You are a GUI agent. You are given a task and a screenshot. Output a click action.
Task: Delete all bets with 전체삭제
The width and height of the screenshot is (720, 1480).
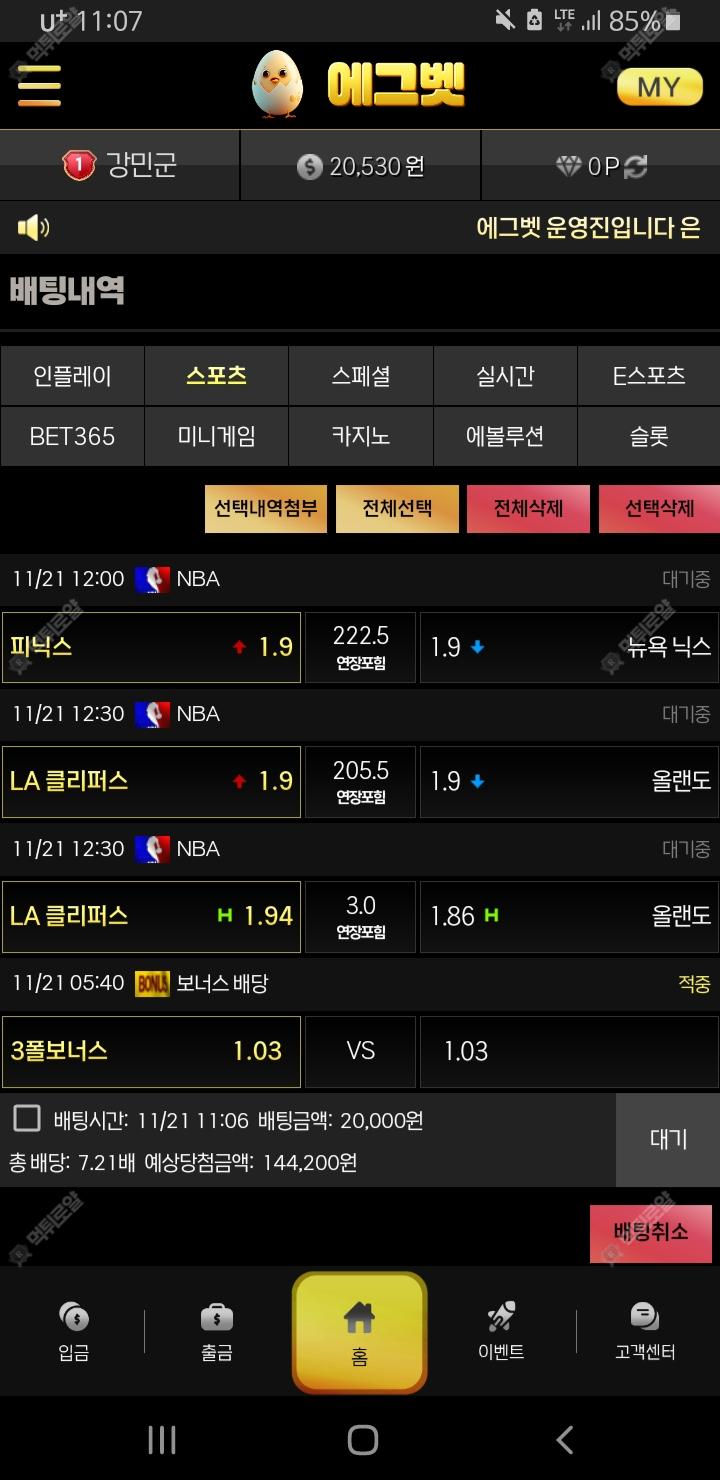click(528, 508)
